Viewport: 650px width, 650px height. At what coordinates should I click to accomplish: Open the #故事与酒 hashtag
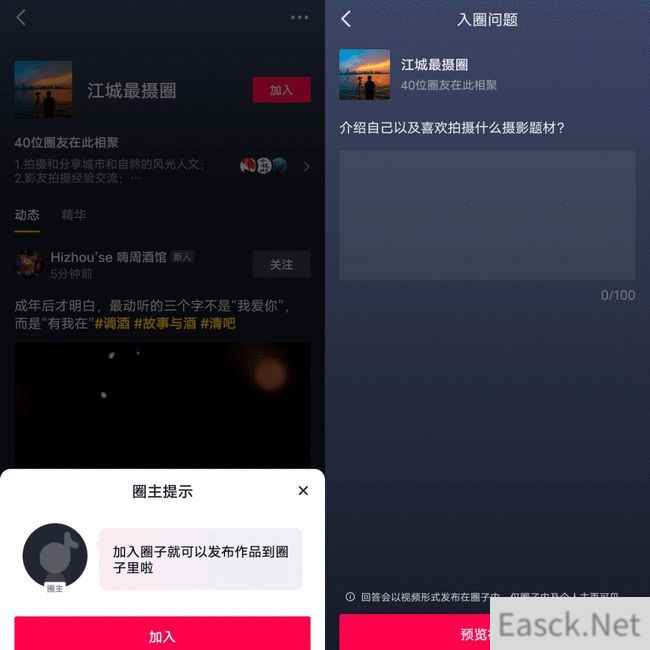click(165, 324)
